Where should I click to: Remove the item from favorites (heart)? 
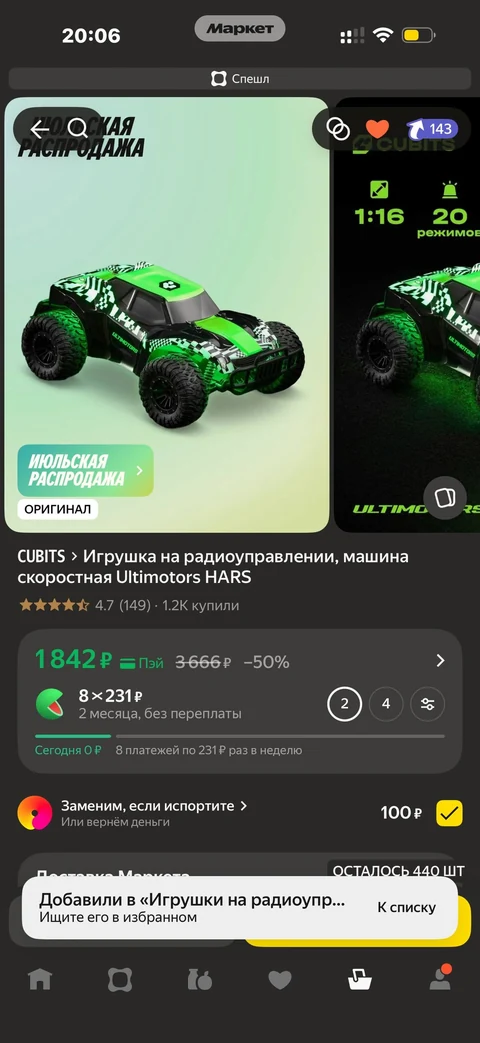377,129
